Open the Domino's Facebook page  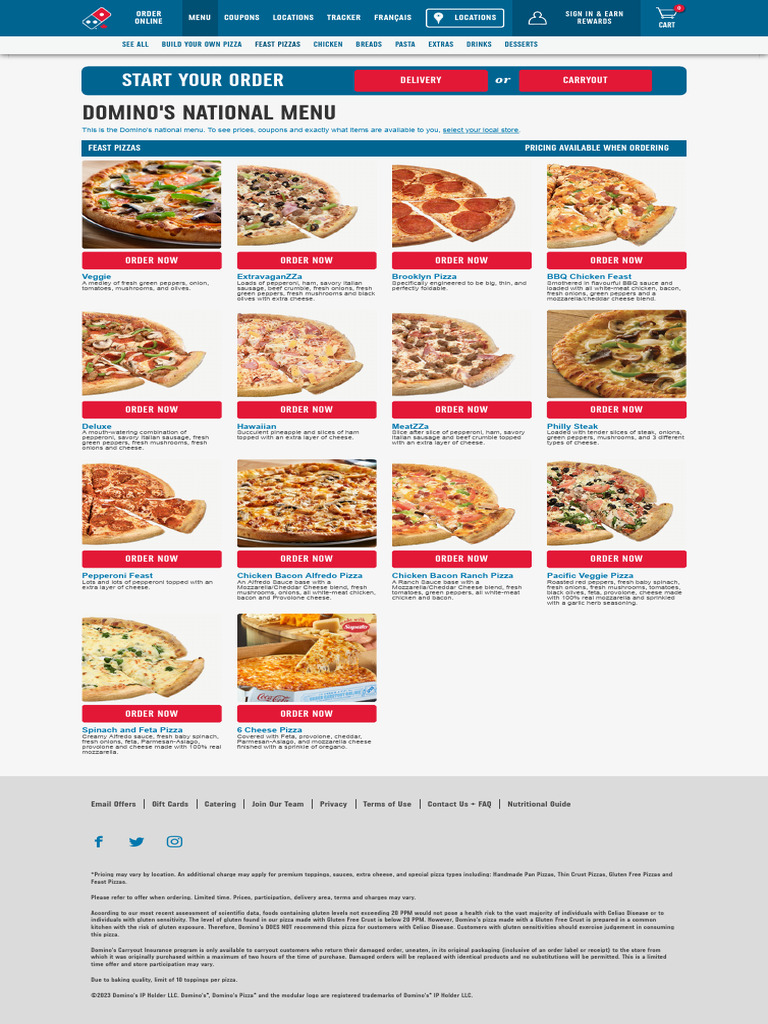tap(98, 842)
